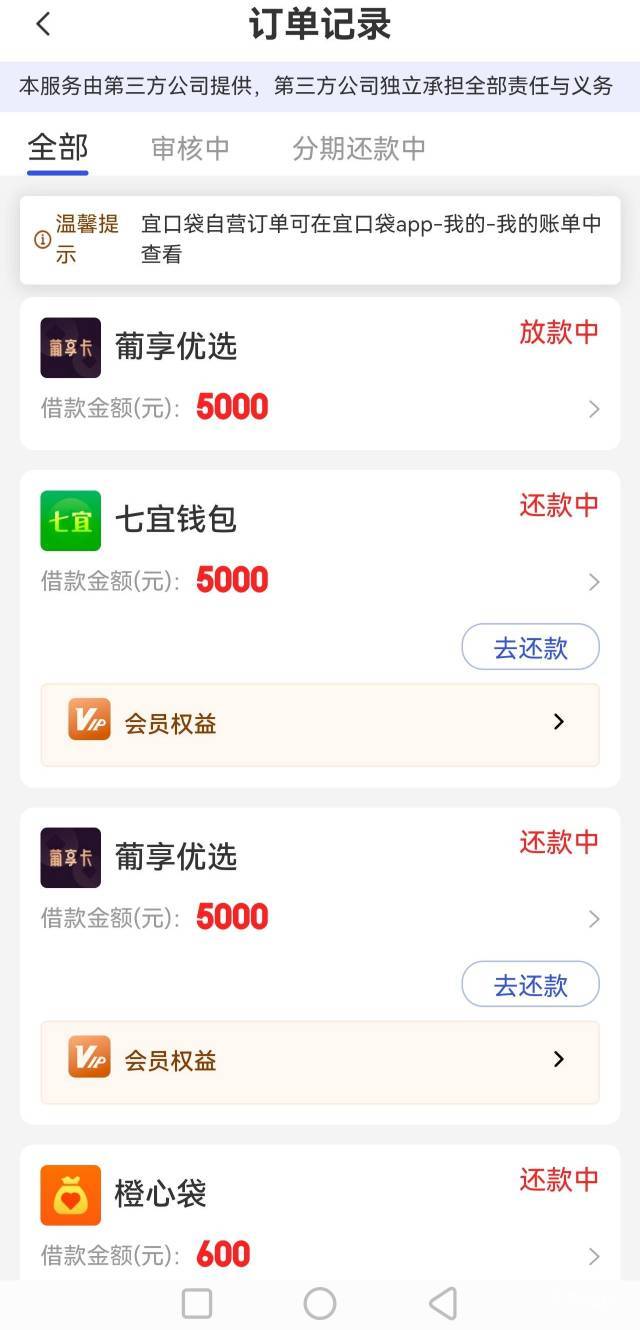Go back from the 订单记录 page
640x1330 pixels.
click(x=42, y=25)
